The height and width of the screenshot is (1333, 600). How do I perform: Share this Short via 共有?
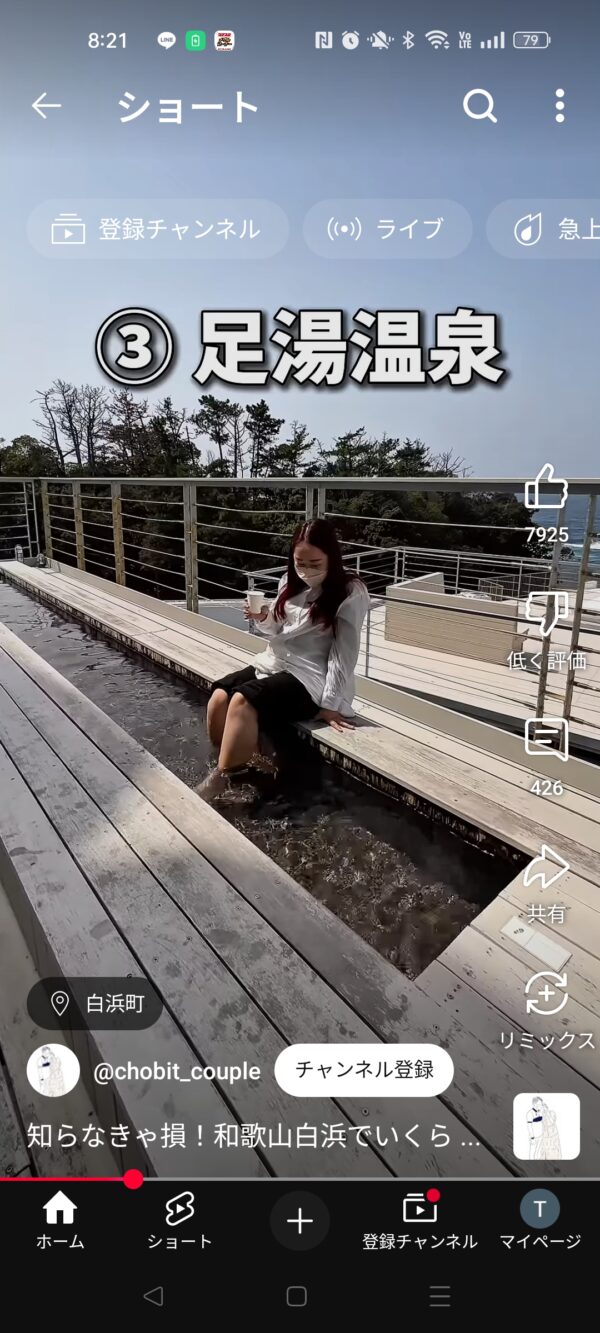tap(546, 870)
